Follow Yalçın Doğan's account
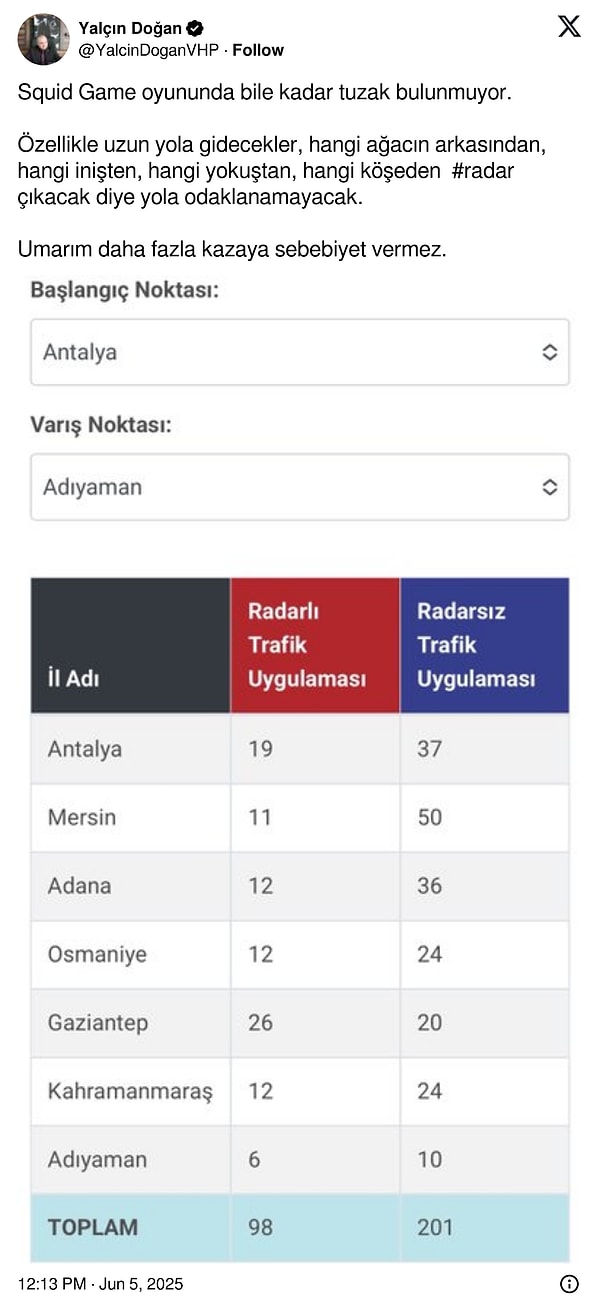The height and width of the screenshot is (1314, 600). coord(258,50)
